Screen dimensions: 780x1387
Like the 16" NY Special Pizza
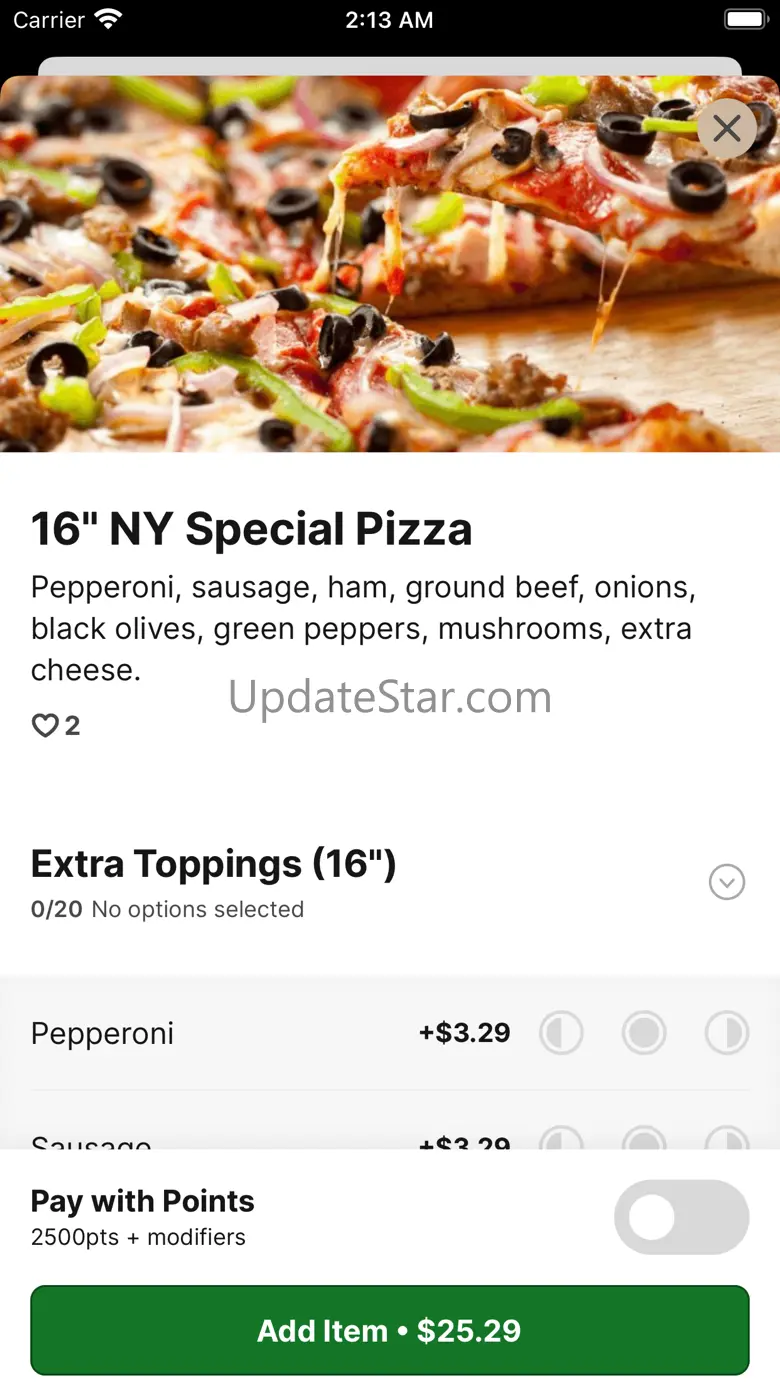pos(45,726)
